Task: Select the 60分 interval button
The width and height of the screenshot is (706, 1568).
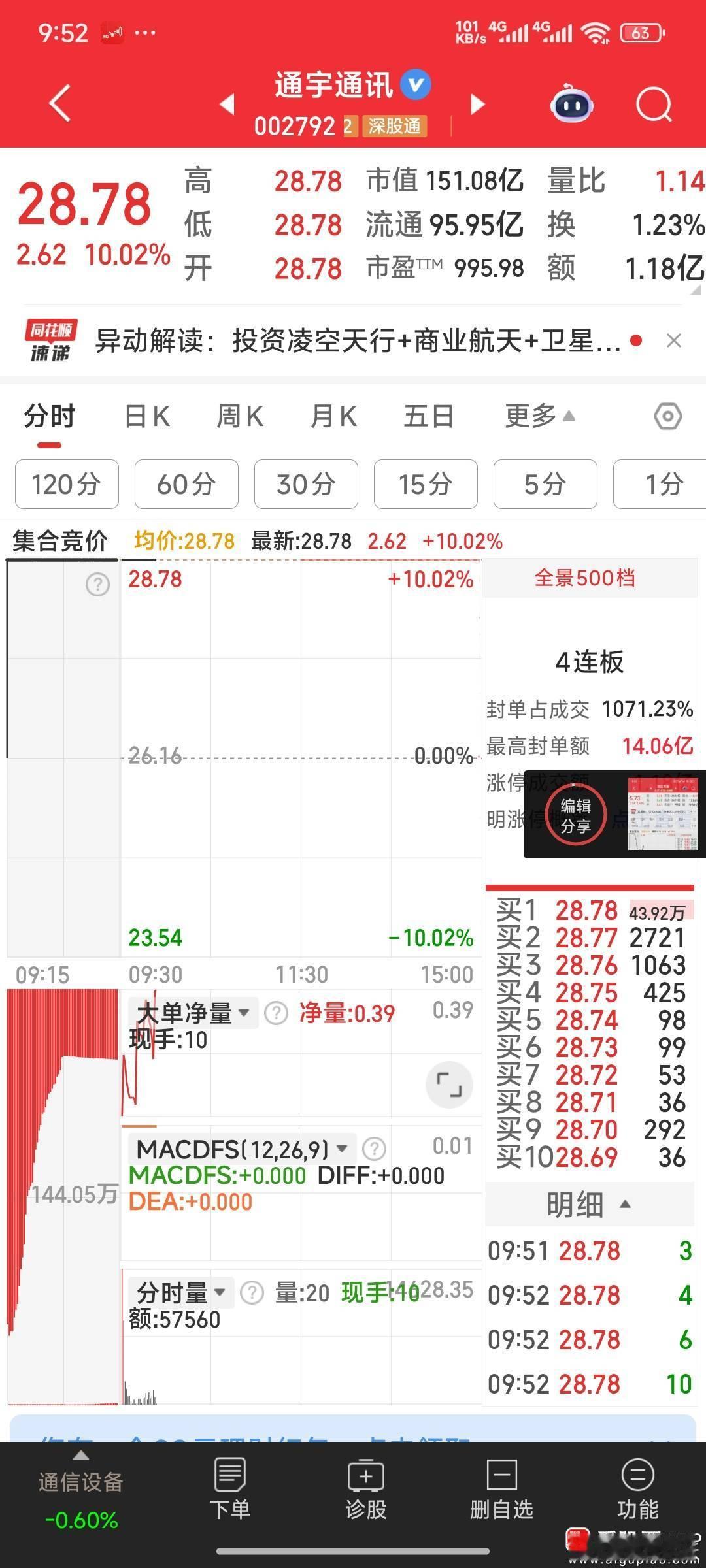Action: [x=186, y=484]
